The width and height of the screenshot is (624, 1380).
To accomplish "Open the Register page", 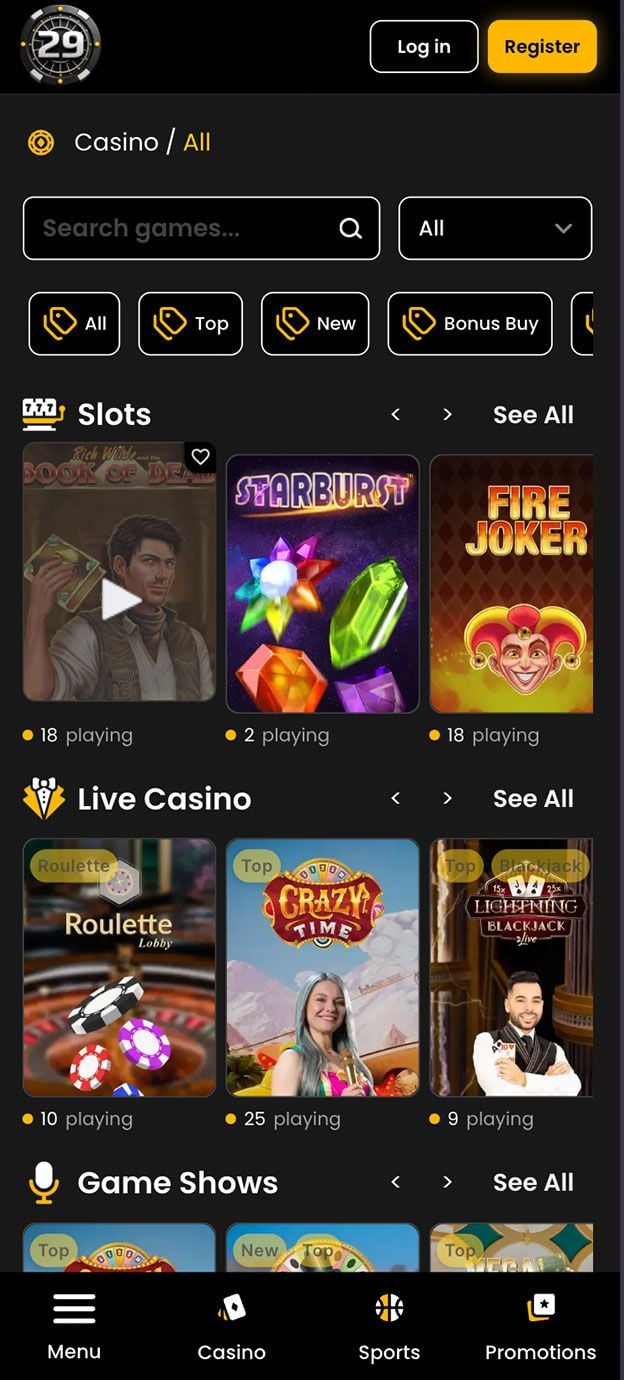I will [x=541, y=47].
